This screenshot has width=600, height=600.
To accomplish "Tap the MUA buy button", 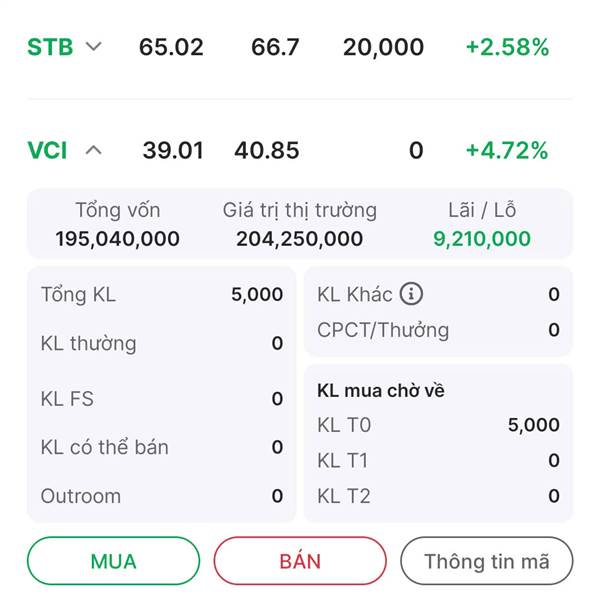I will coord(113,561).
